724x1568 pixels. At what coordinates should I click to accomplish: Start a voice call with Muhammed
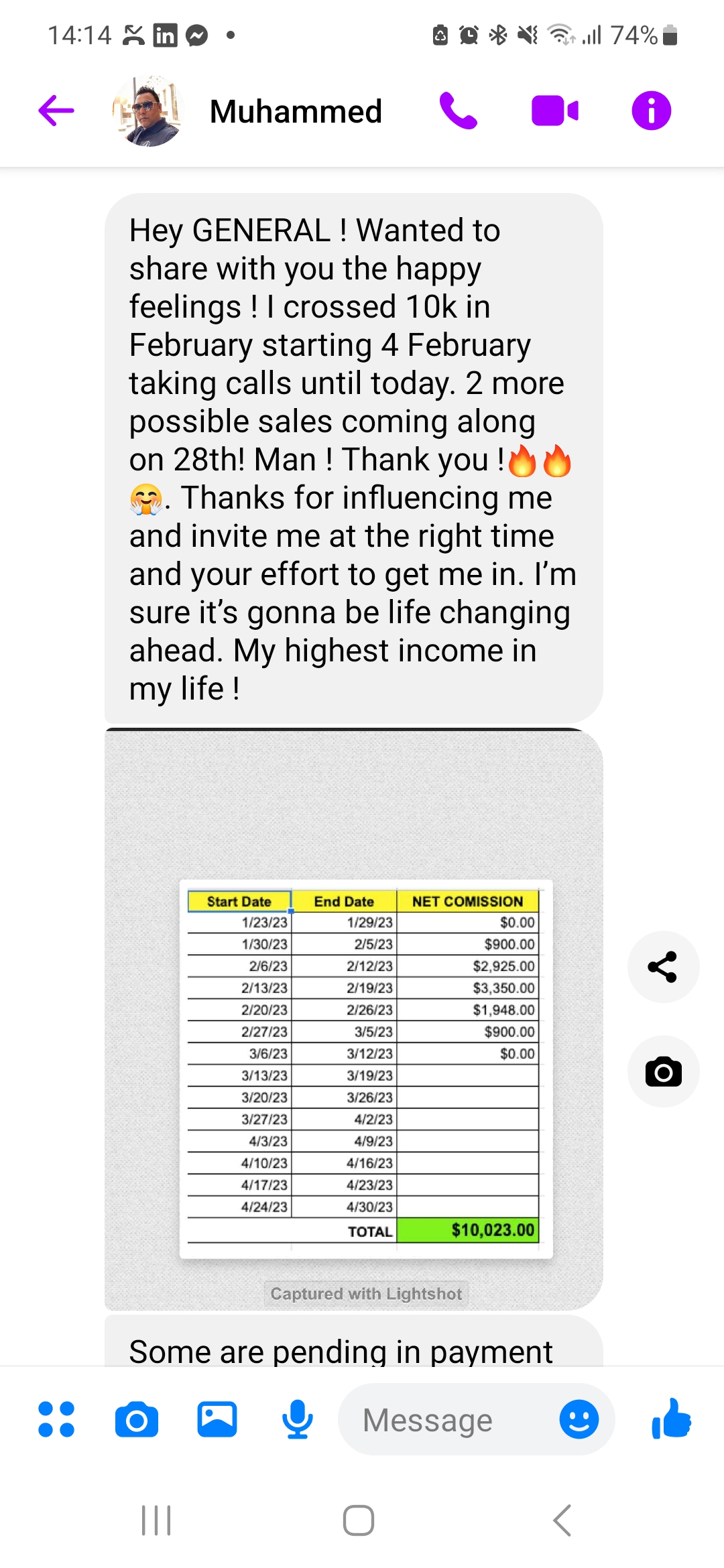click(459, 111)
